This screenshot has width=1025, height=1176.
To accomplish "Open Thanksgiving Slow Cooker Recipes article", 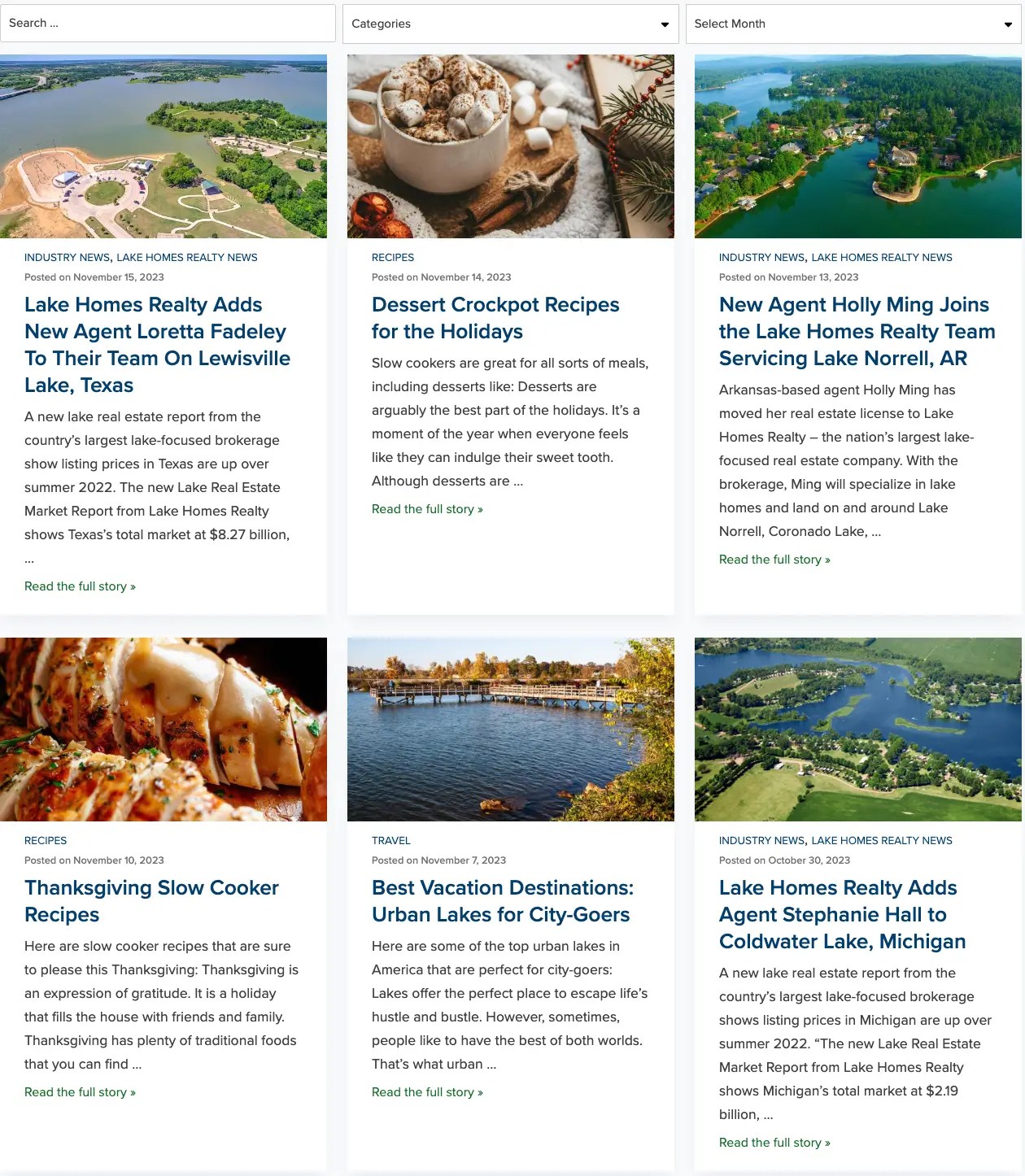I will (151, 901).
